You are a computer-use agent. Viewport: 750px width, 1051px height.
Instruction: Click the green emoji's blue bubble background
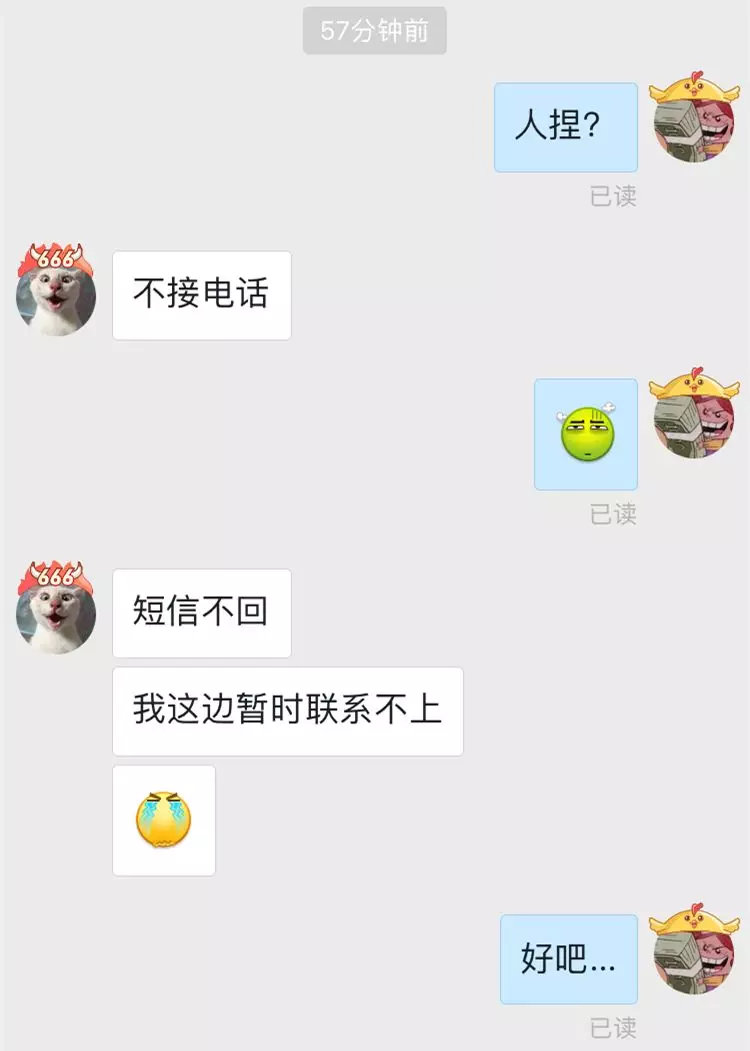584,434
